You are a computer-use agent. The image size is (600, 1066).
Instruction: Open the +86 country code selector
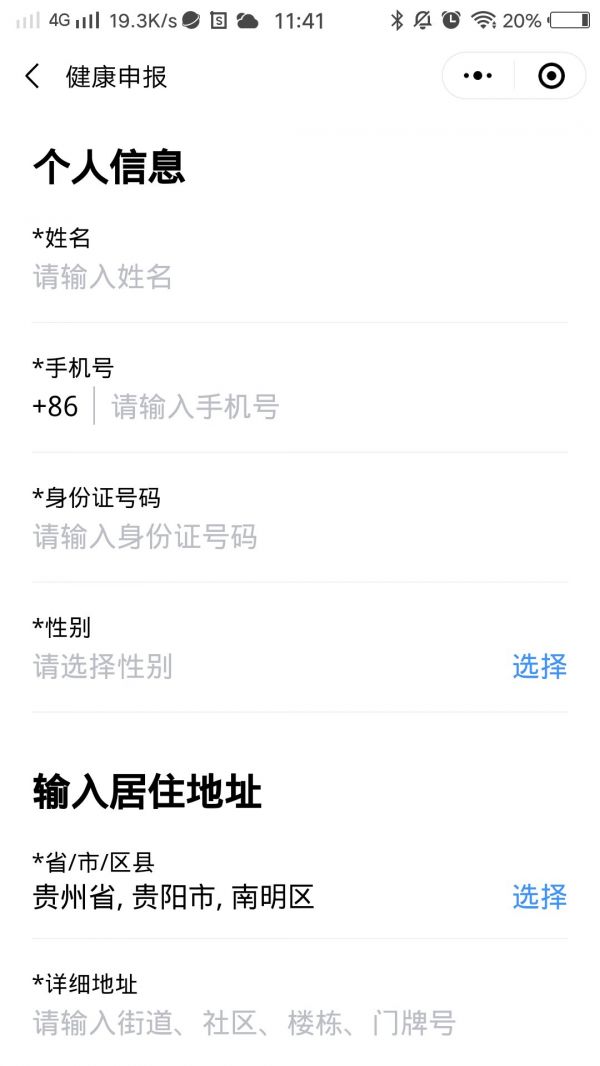(55, 407)
